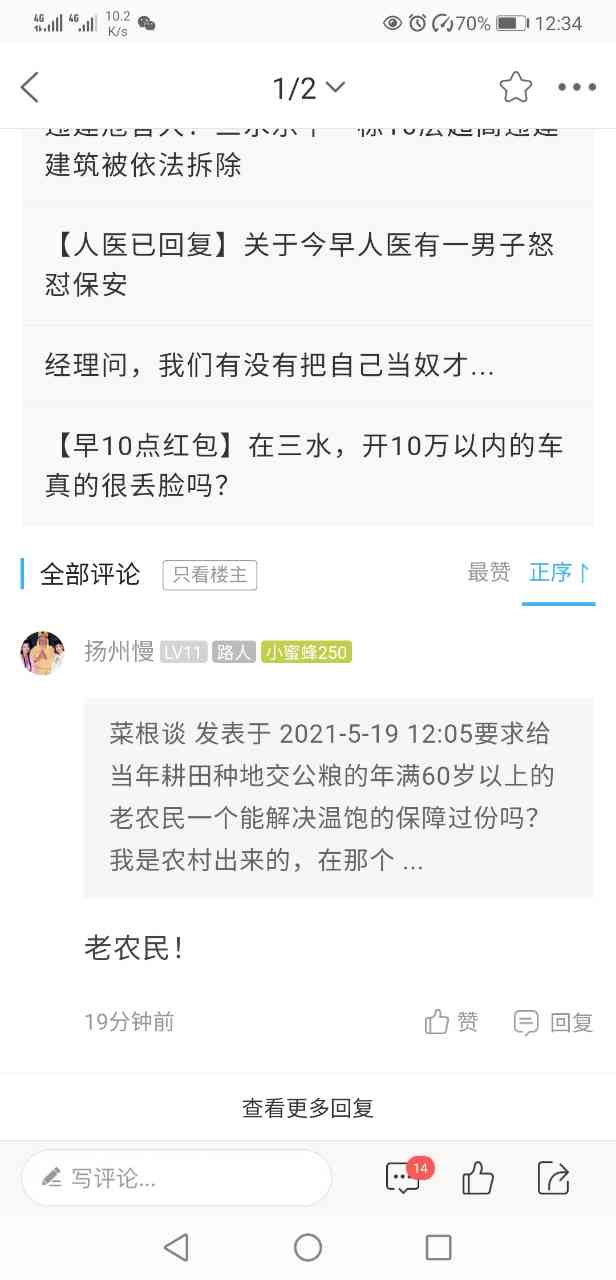
Task: Open the 1/2 page selector dropdown
Action: tap(308, 88)
